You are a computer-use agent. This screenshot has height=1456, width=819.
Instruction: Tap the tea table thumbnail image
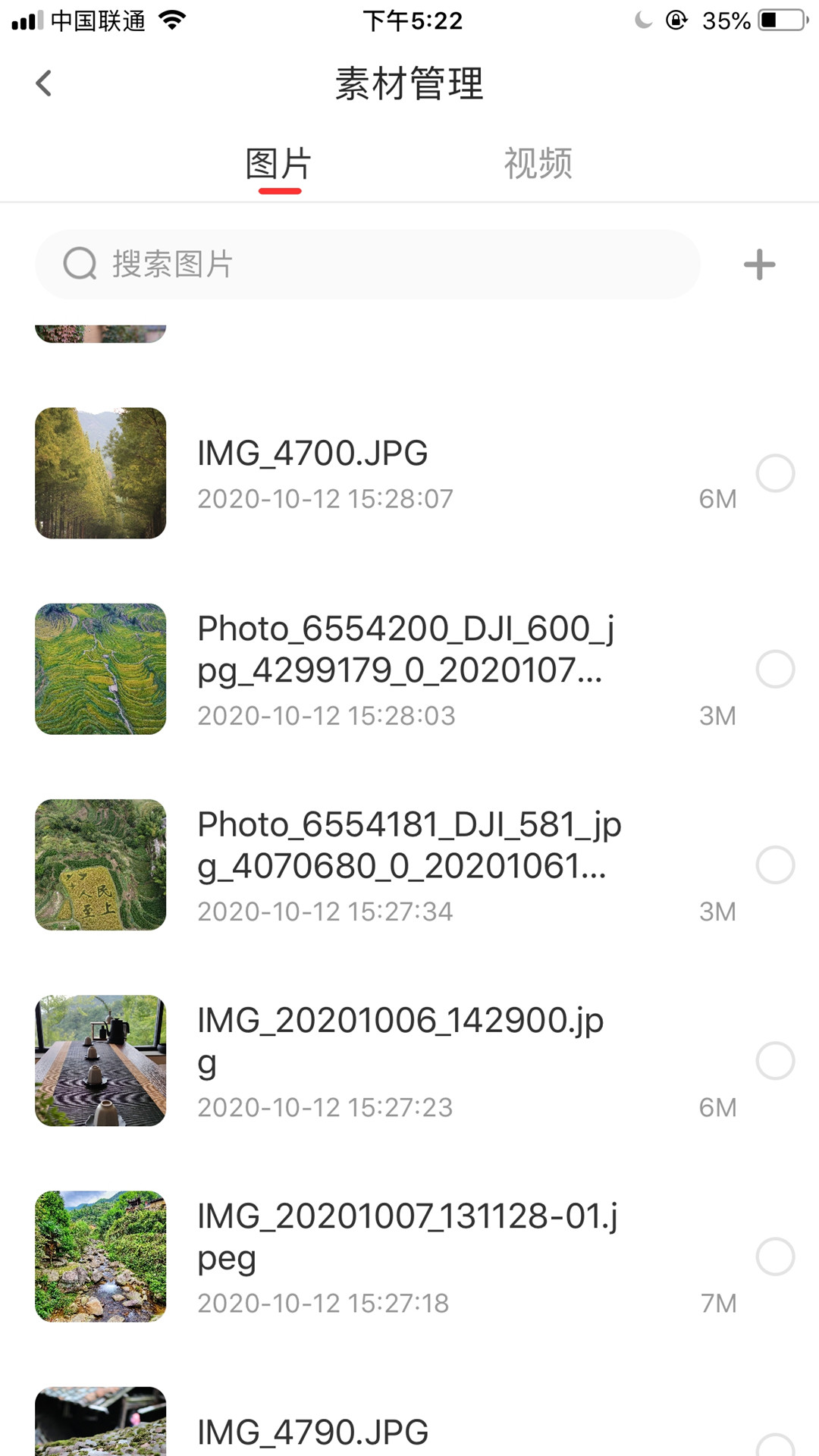tap(100, 1060)
